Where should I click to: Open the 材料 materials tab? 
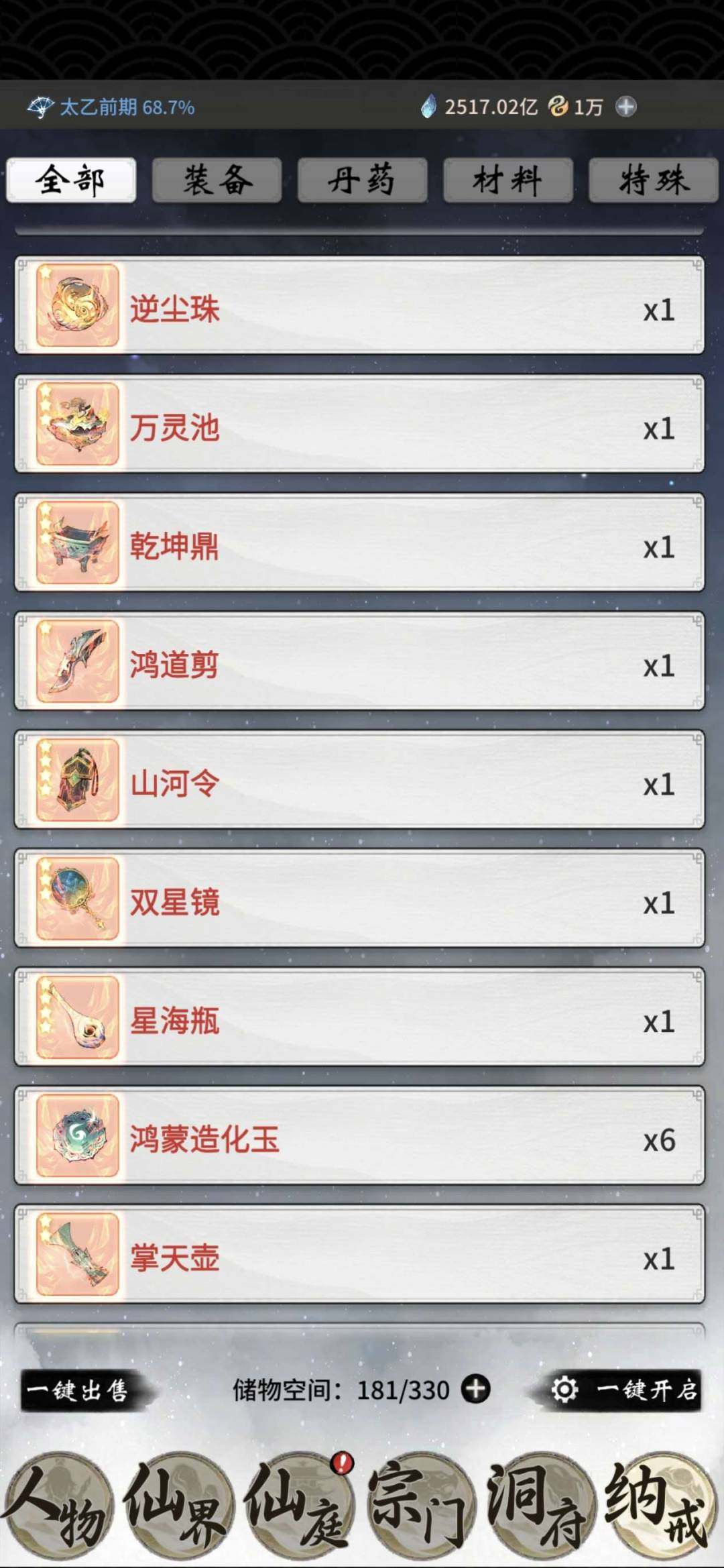point(507,180)
